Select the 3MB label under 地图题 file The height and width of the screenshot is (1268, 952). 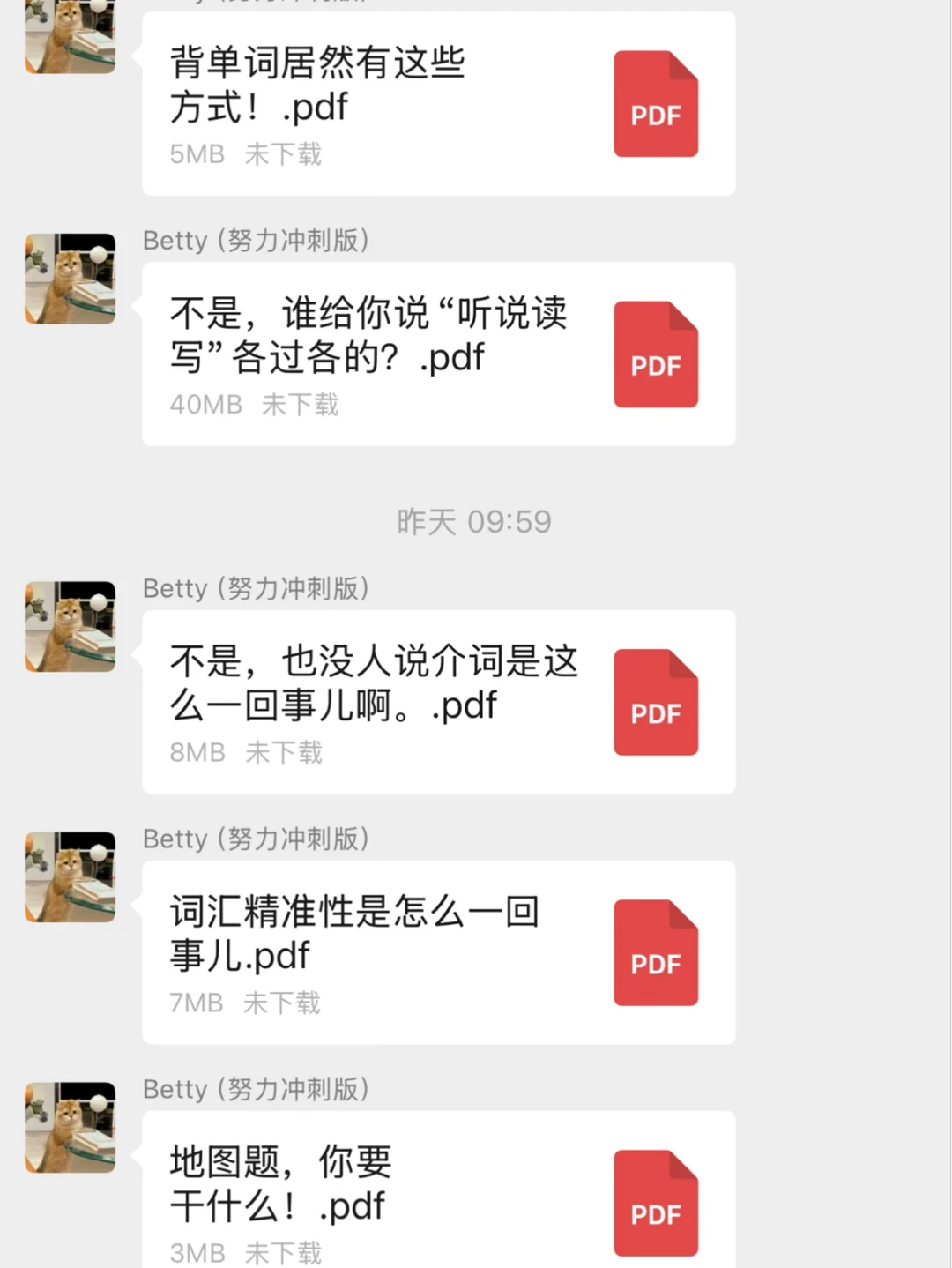click(x=197, y=1253)
